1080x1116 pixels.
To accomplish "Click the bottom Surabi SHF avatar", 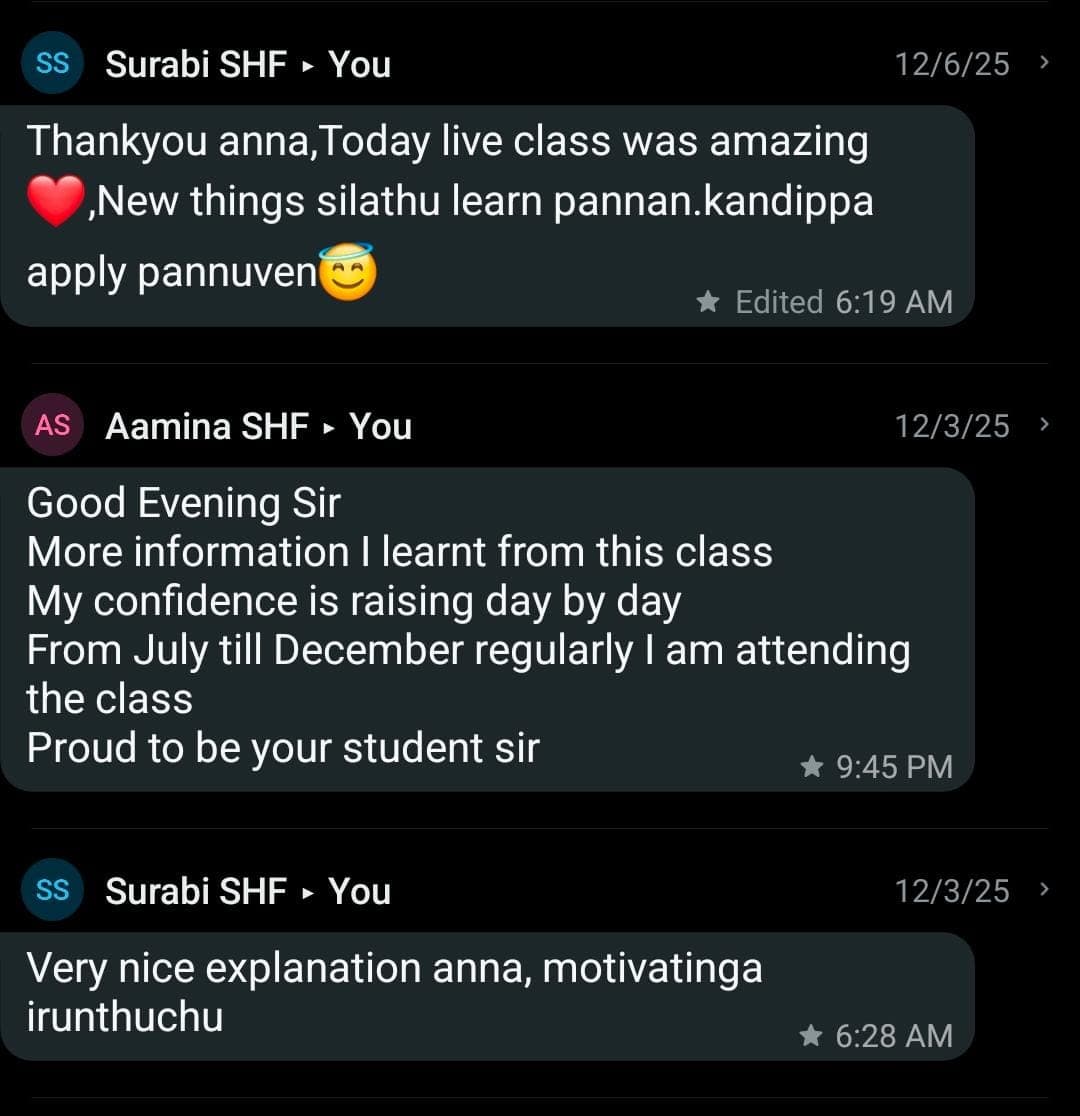I will (x=52, y=890).
